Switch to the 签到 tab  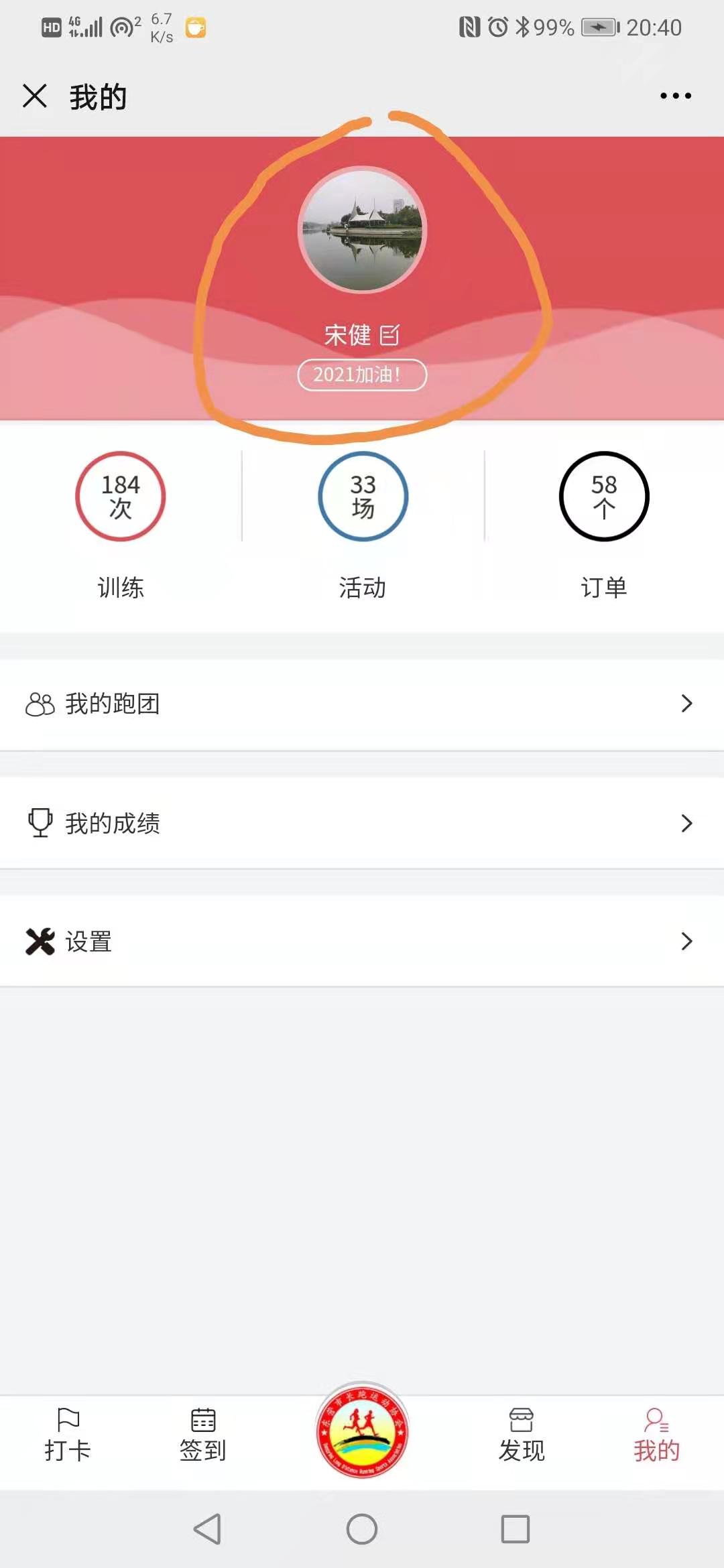[x=203, y=1435]
